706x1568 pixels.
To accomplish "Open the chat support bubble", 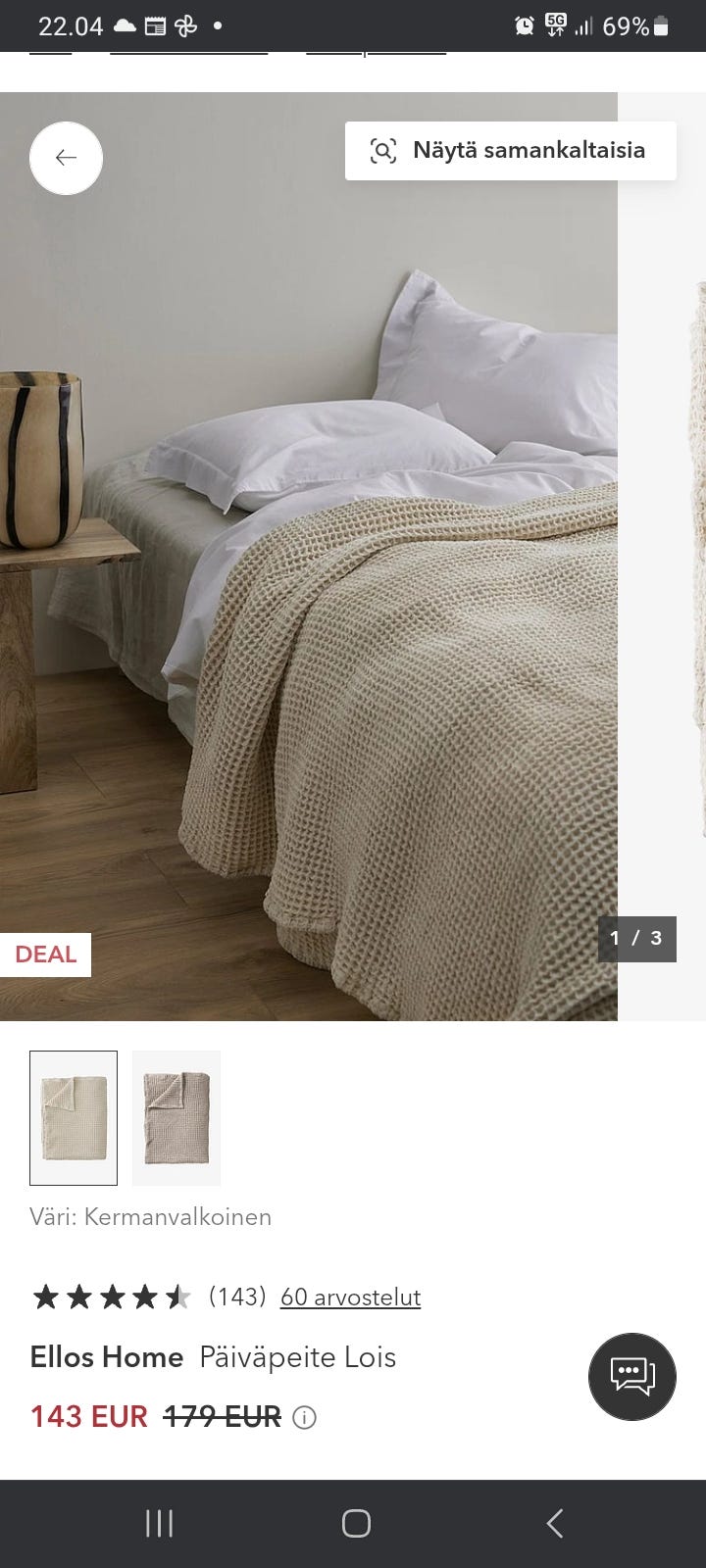I will click(632, 1376).
